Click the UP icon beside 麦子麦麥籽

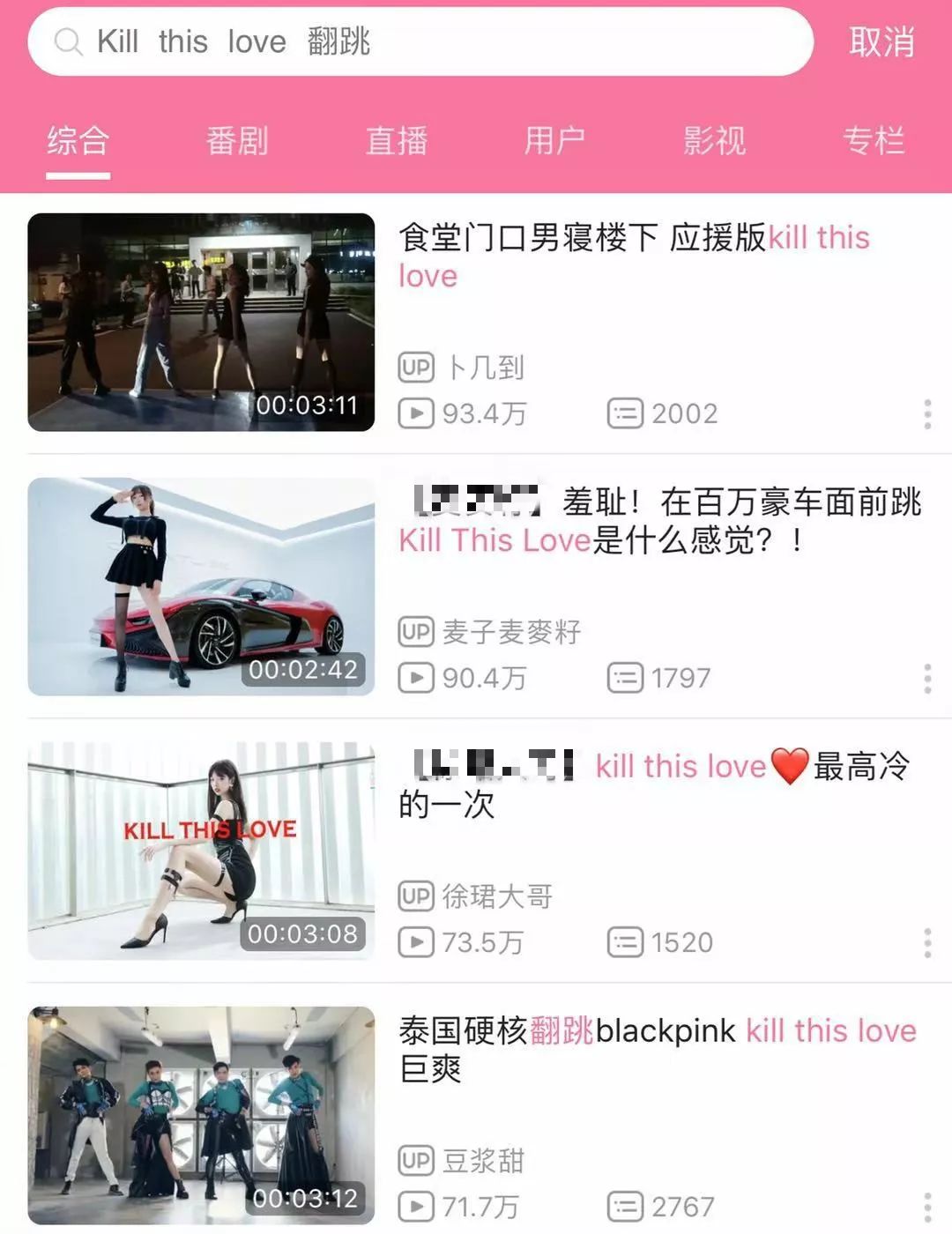point(416,632)
